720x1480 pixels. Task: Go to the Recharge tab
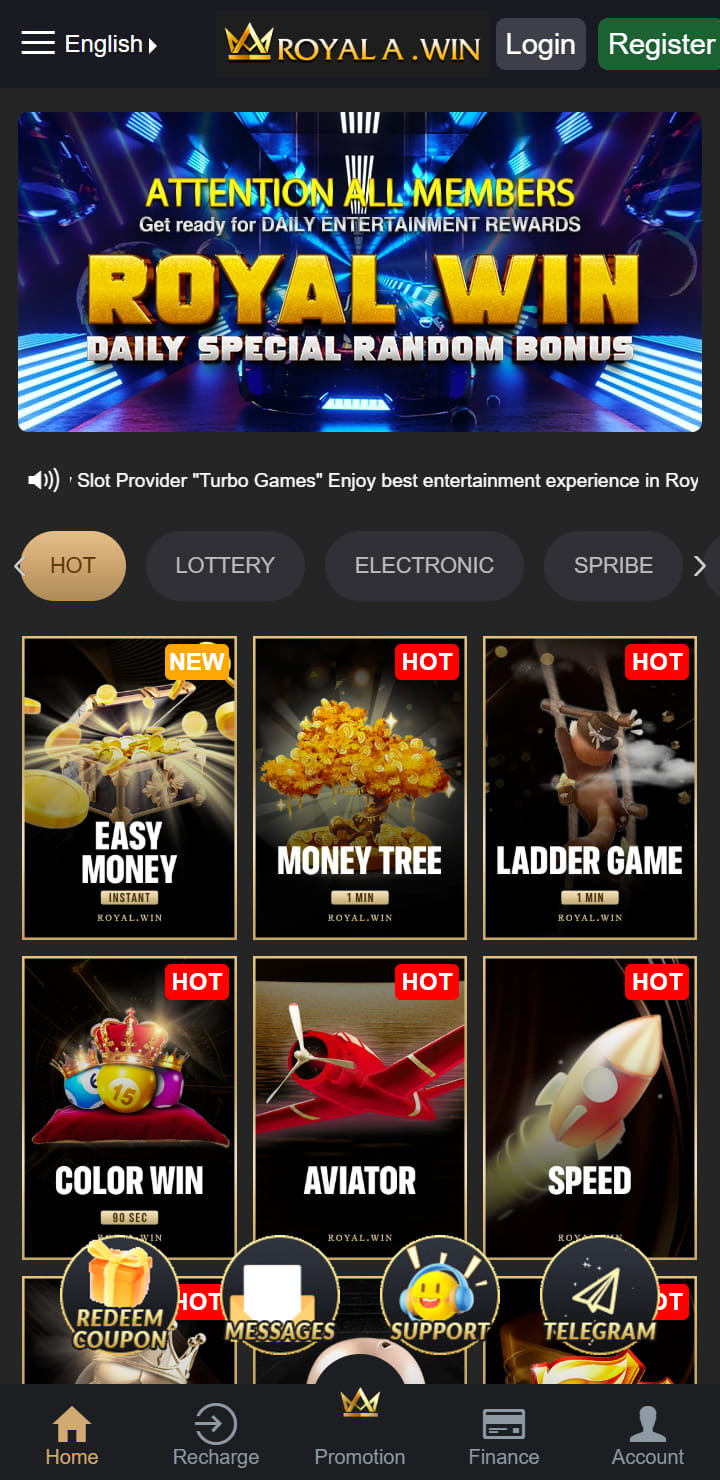click(216, 1434)
